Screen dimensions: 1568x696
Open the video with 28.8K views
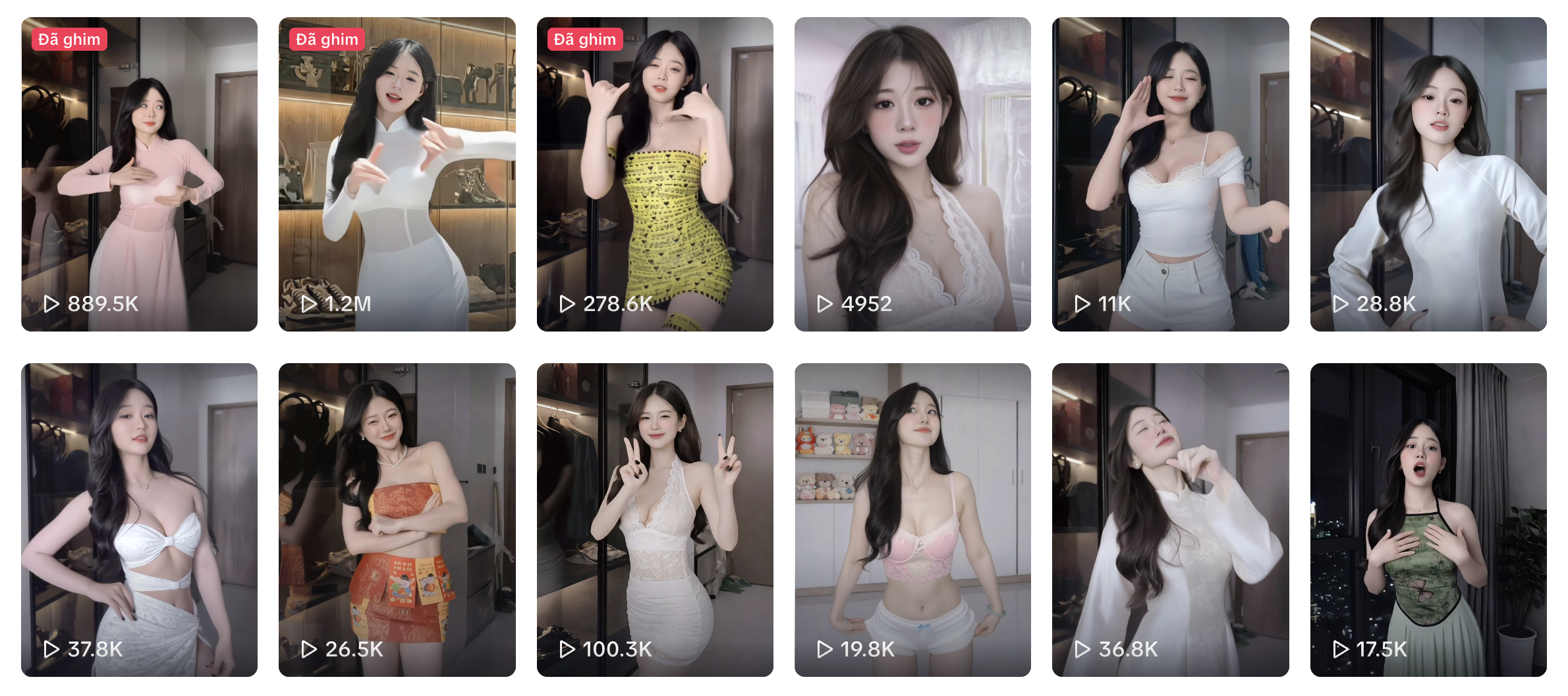click(1428, 174)
